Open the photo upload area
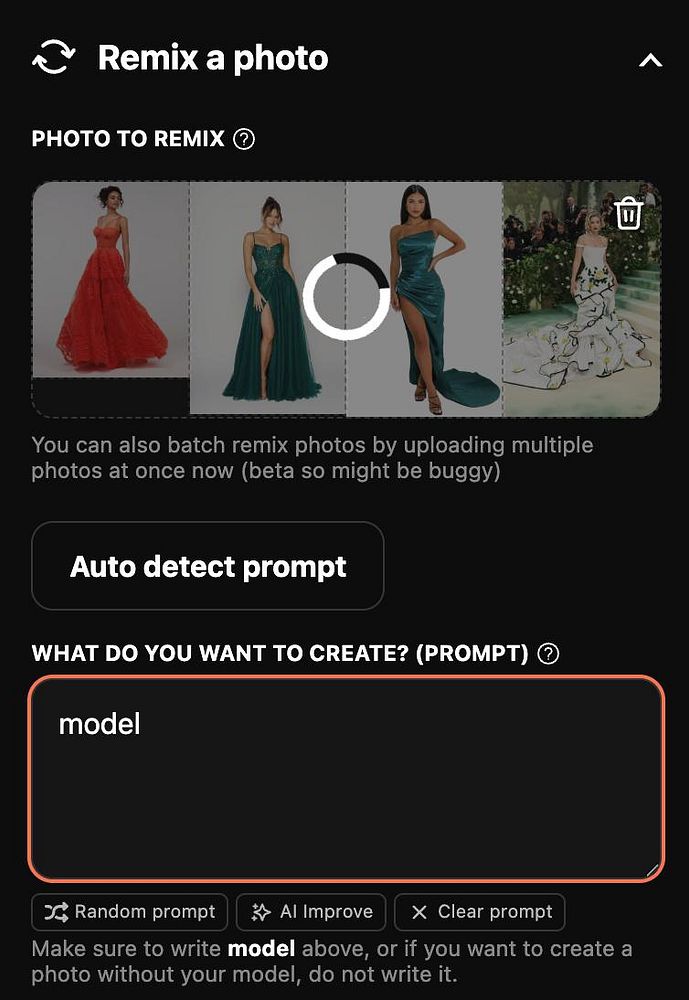This screenshot has width=689, height=1000. click(x=346, y=298)
